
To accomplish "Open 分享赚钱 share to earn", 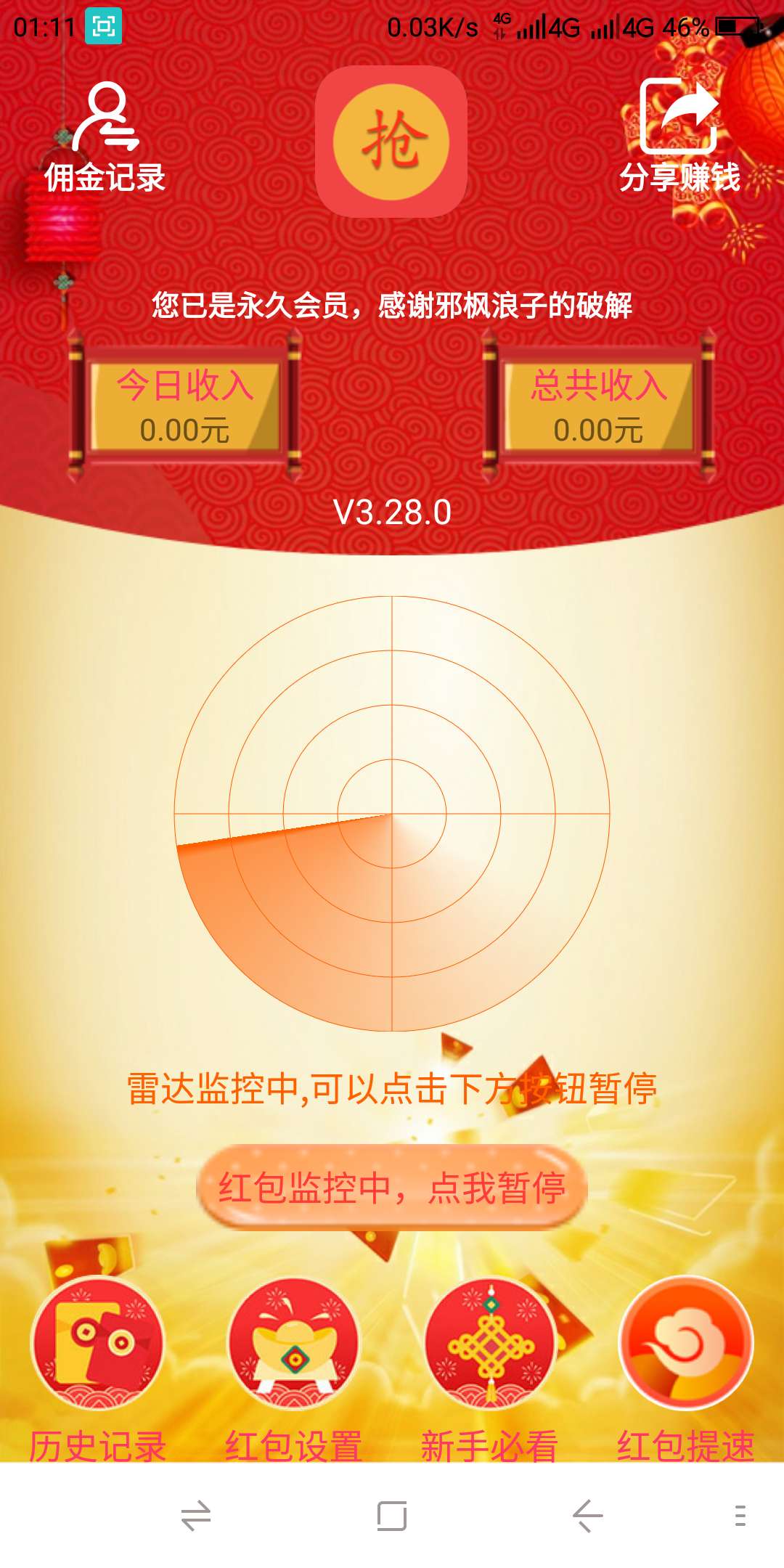I will click(x=679, y=136).
